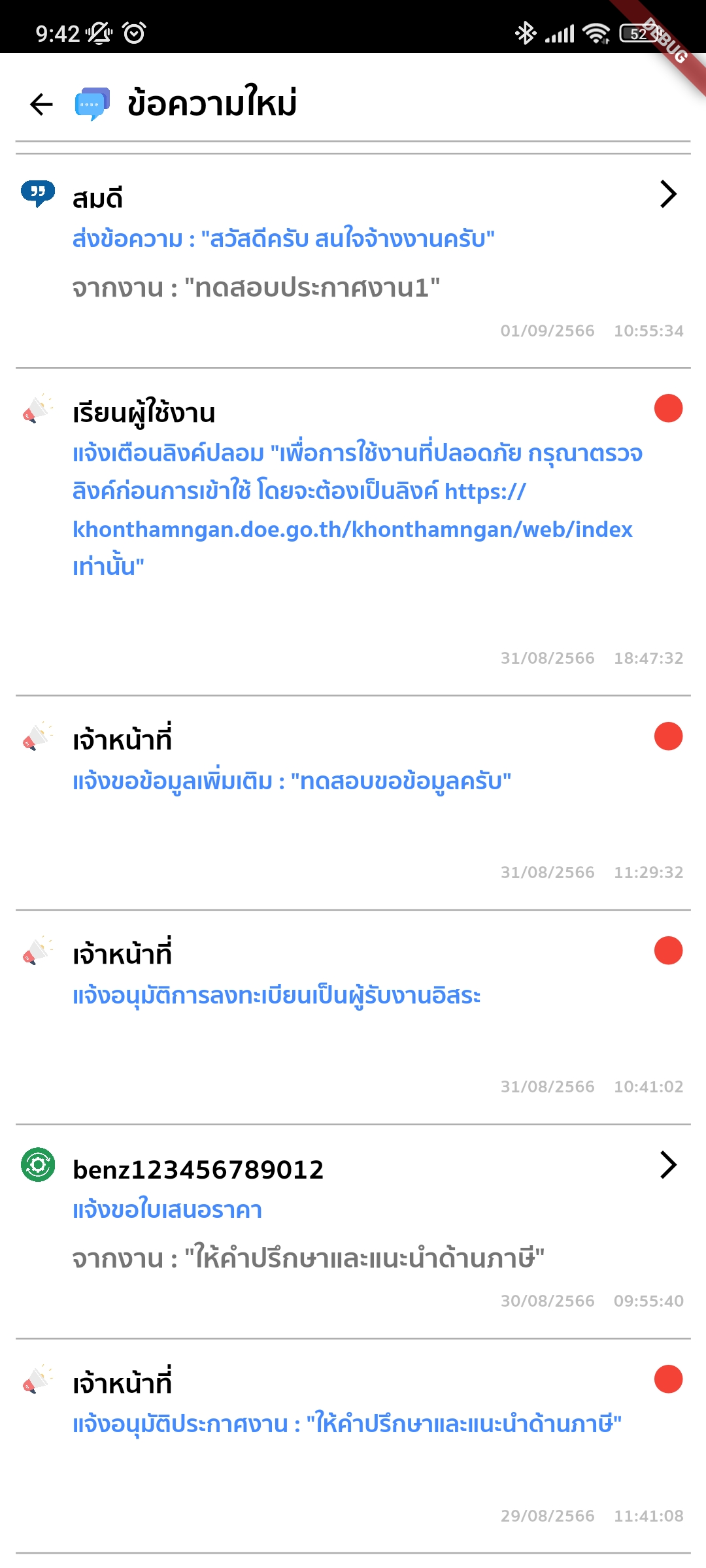Open quotation request from benz123456789012
This screenshot has height=1568, width=706.
pyautogui.click(x=353, y=1210)
